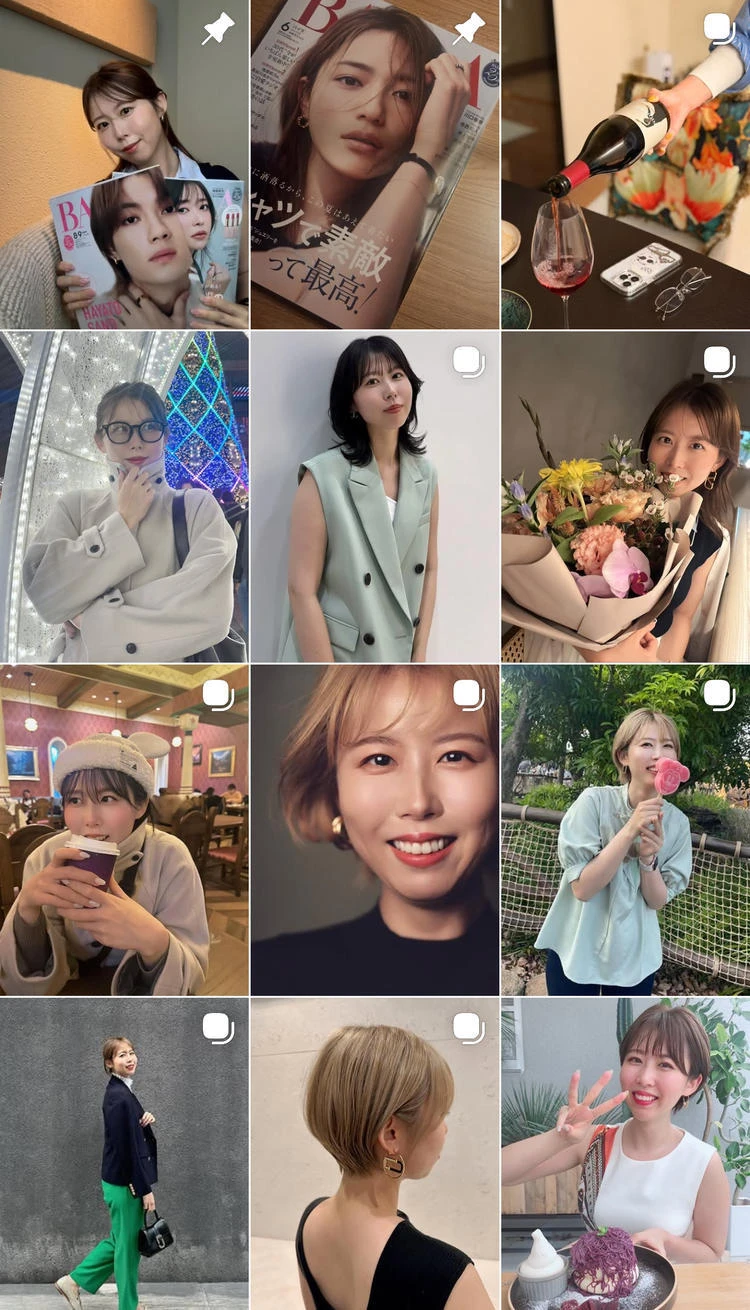The height and width of the screenshot is (1310, 750).
Task: Open the pinned post of woman holding magazines
Action: (124, 164)
